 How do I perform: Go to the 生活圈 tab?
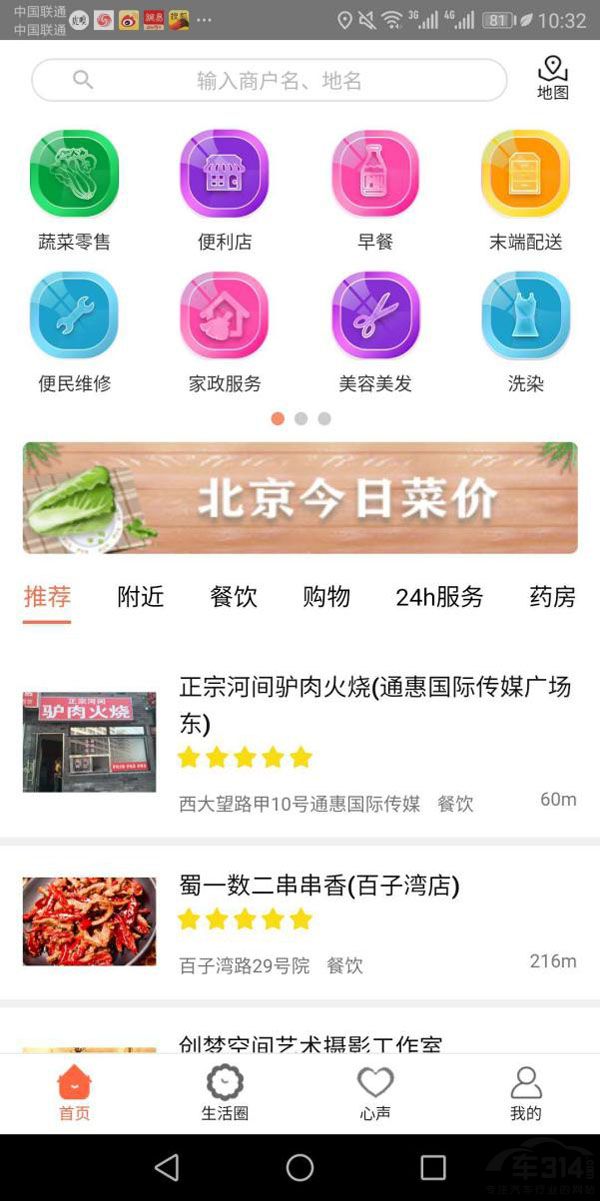pyautogui.click(x=224, y=1093)
